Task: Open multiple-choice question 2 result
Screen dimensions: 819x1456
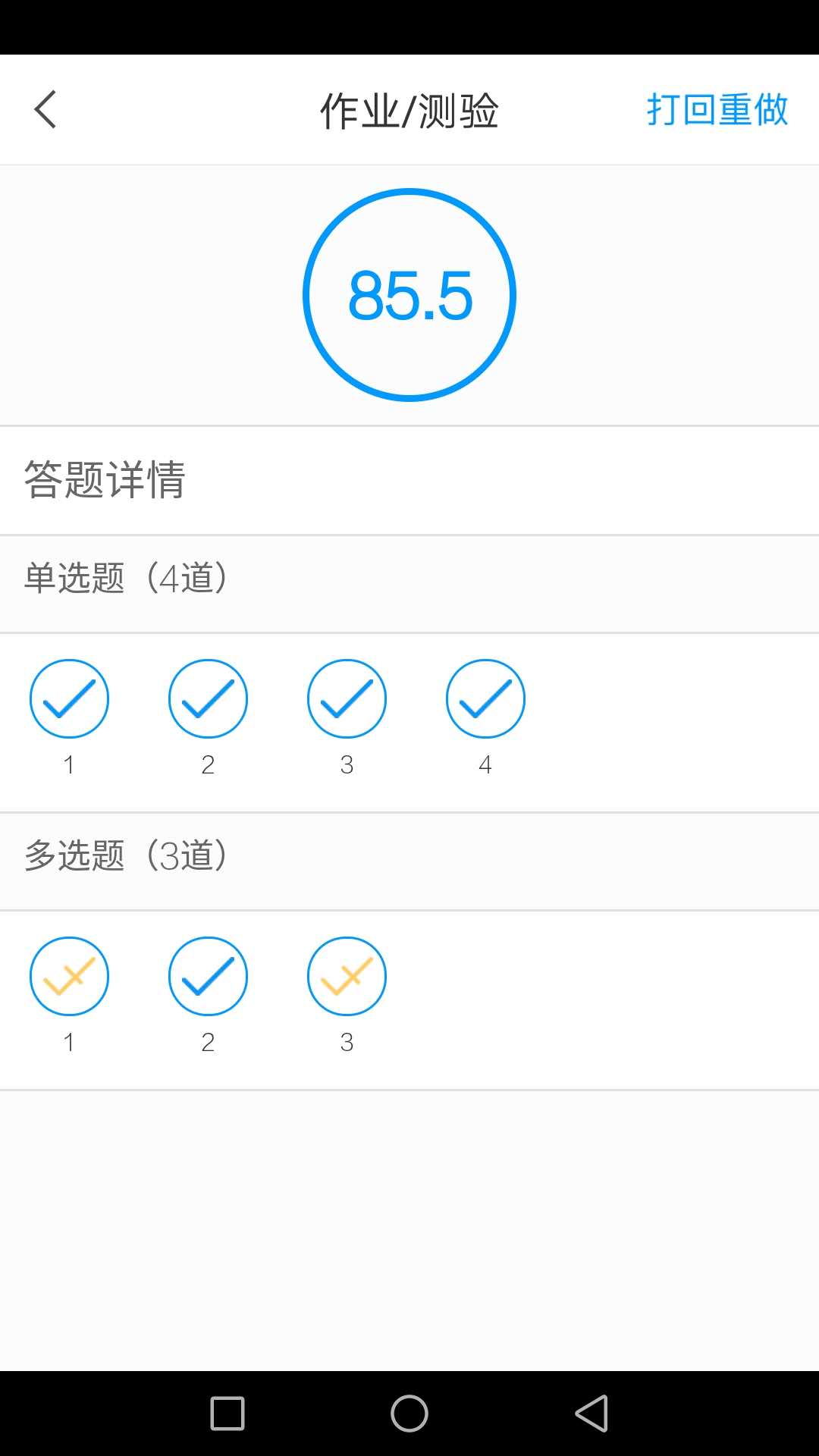Action: click(208, 976)
